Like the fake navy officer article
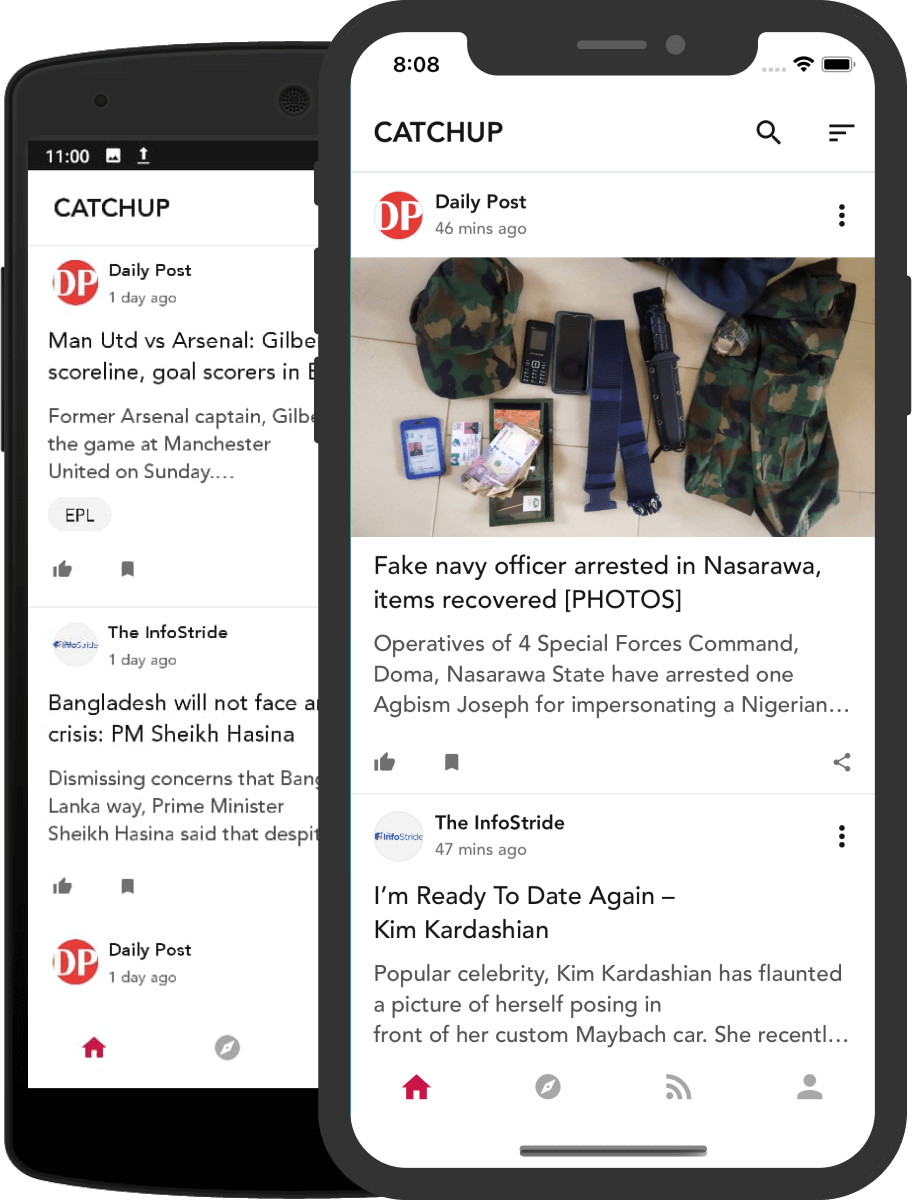The width and height of the screenshot is (912, 1200). click(x=385, y=762)
